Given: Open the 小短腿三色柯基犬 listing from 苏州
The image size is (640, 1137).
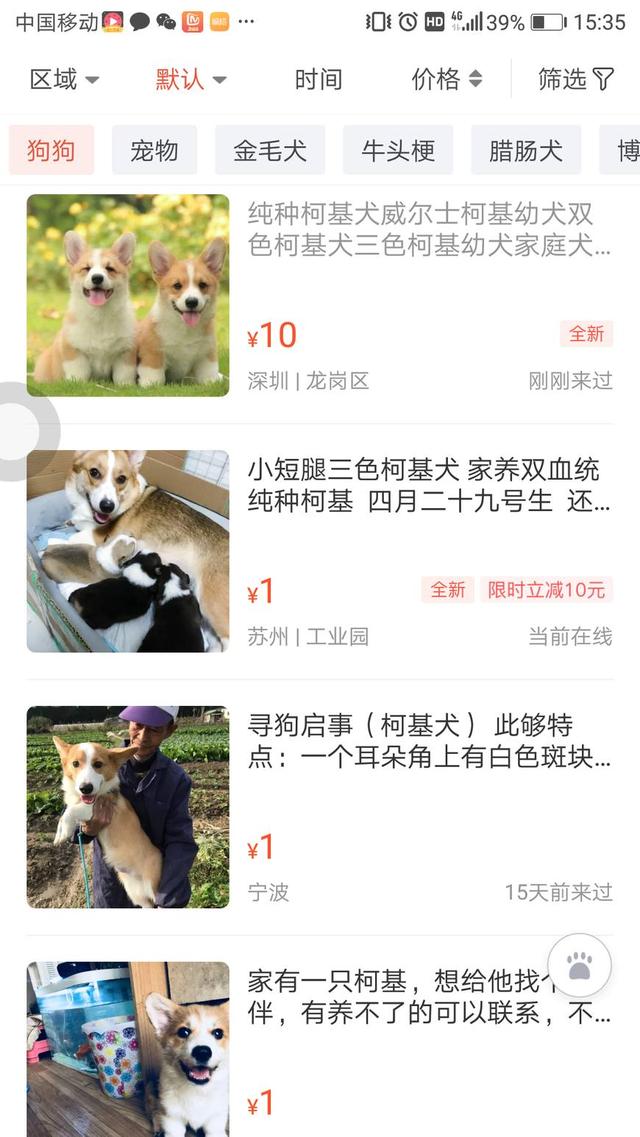Looking at the screenshot, I should click(429, 485).
